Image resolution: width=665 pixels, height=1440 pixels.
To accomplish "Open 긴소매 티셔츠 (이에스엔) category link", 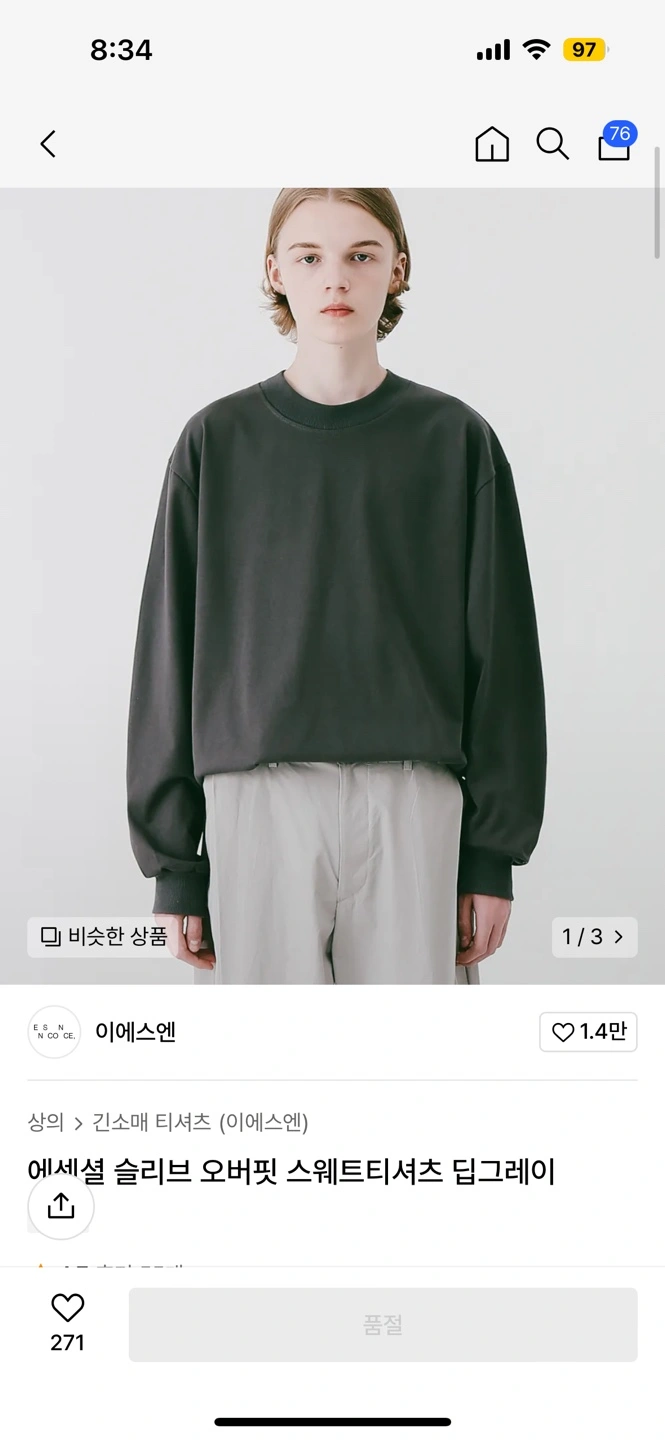I will pos(200,1122).
